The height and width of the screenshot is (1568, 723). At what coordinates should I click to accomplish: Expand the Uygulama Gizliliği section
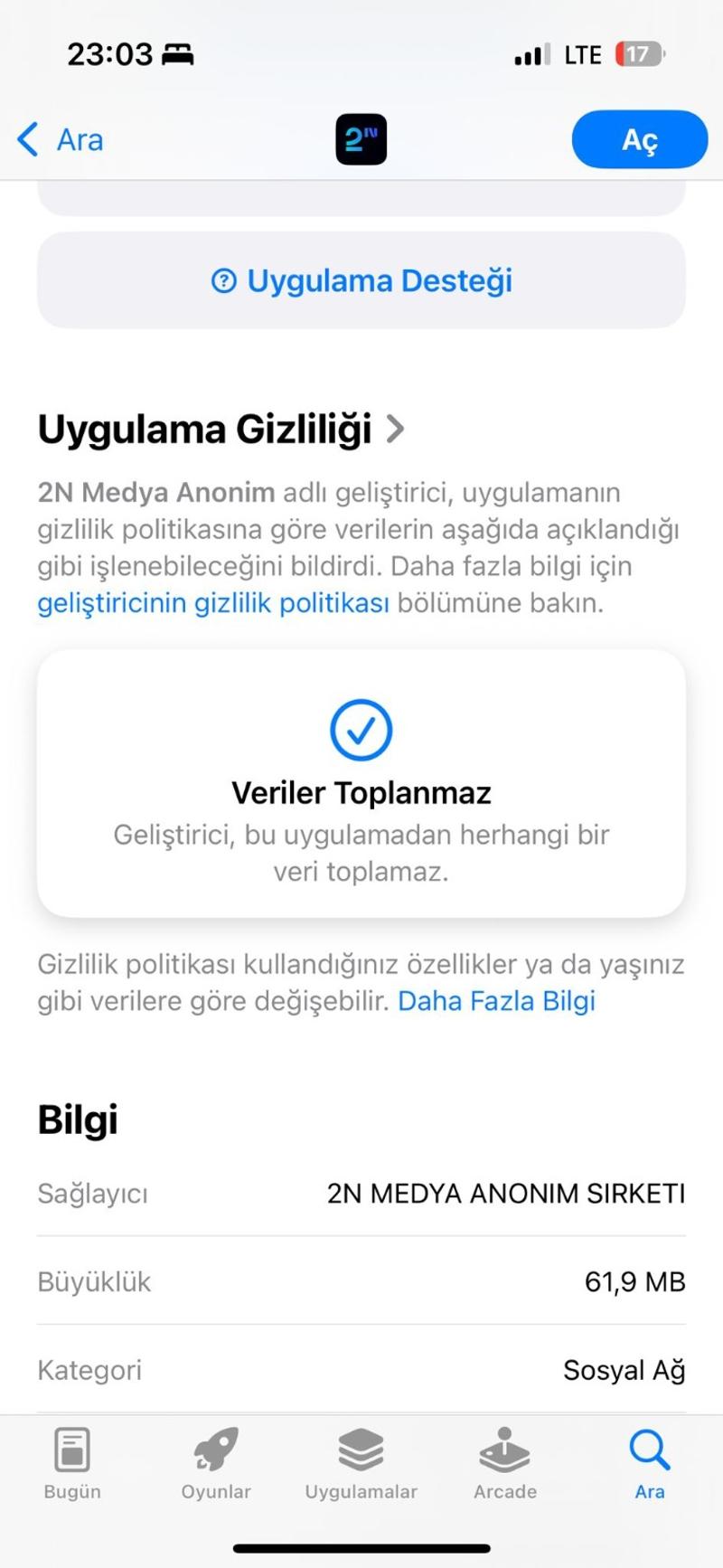click(221, 429)
